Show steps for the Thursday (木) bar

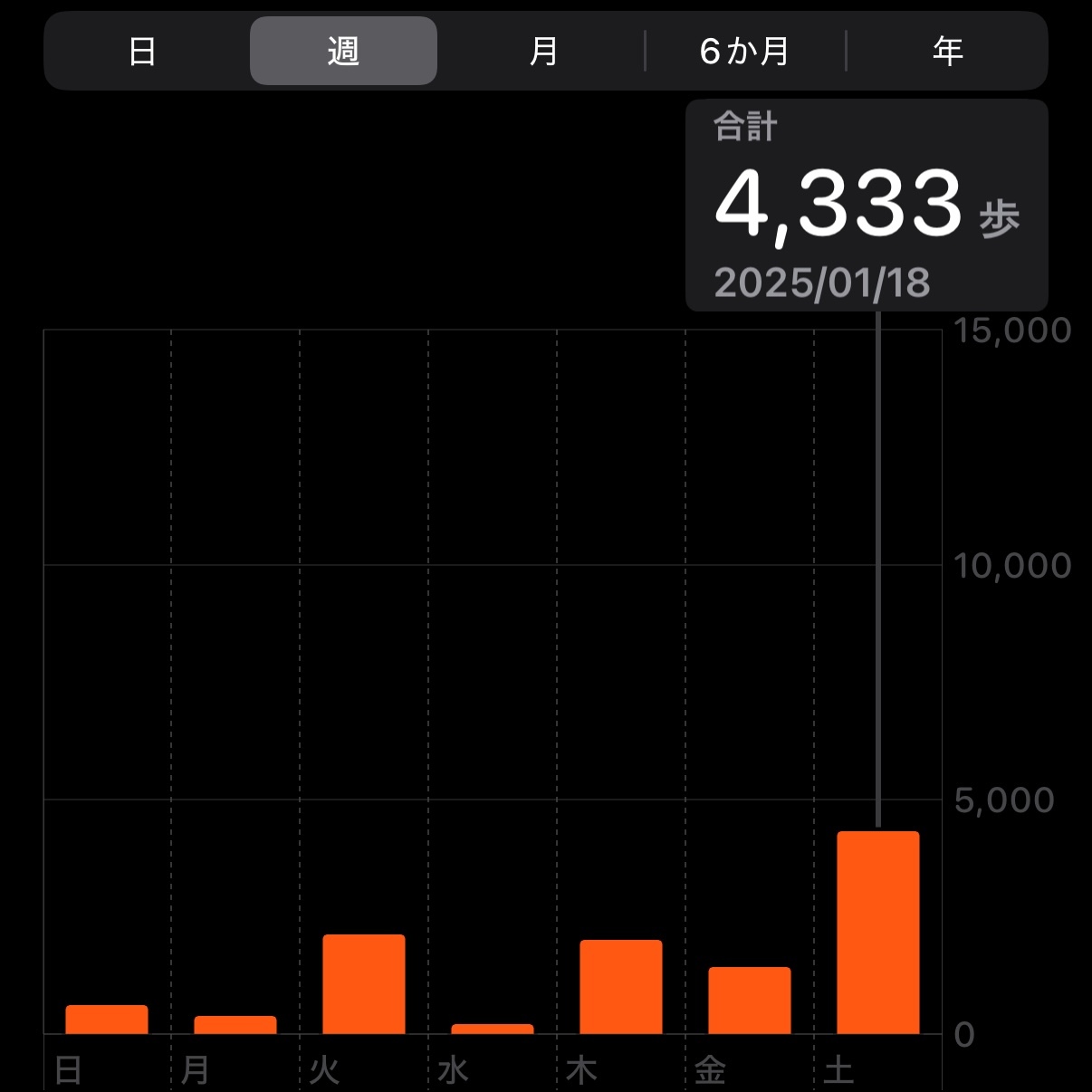pyautogui.click(x=621, y=987)
